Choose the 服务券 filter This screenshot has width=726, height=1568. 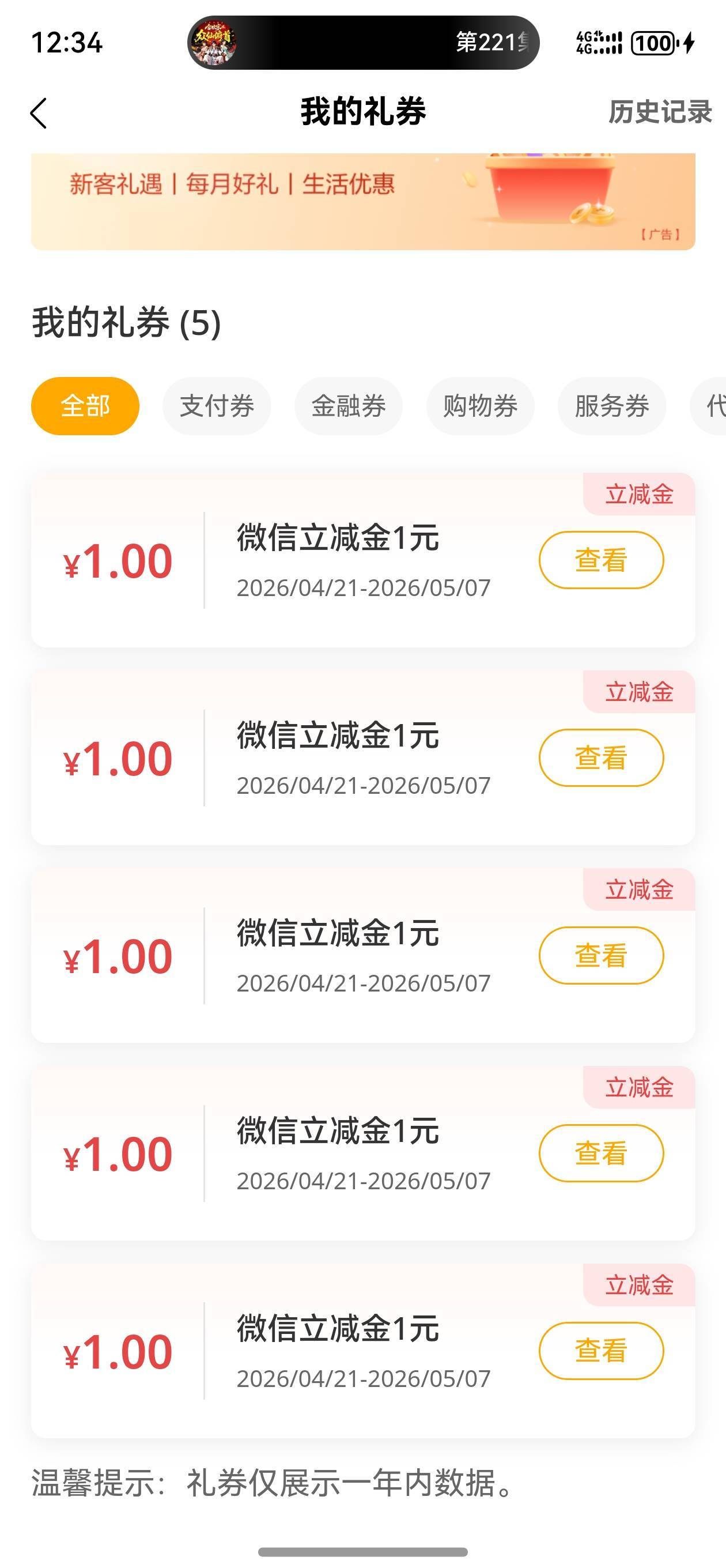tap(611, 406)
